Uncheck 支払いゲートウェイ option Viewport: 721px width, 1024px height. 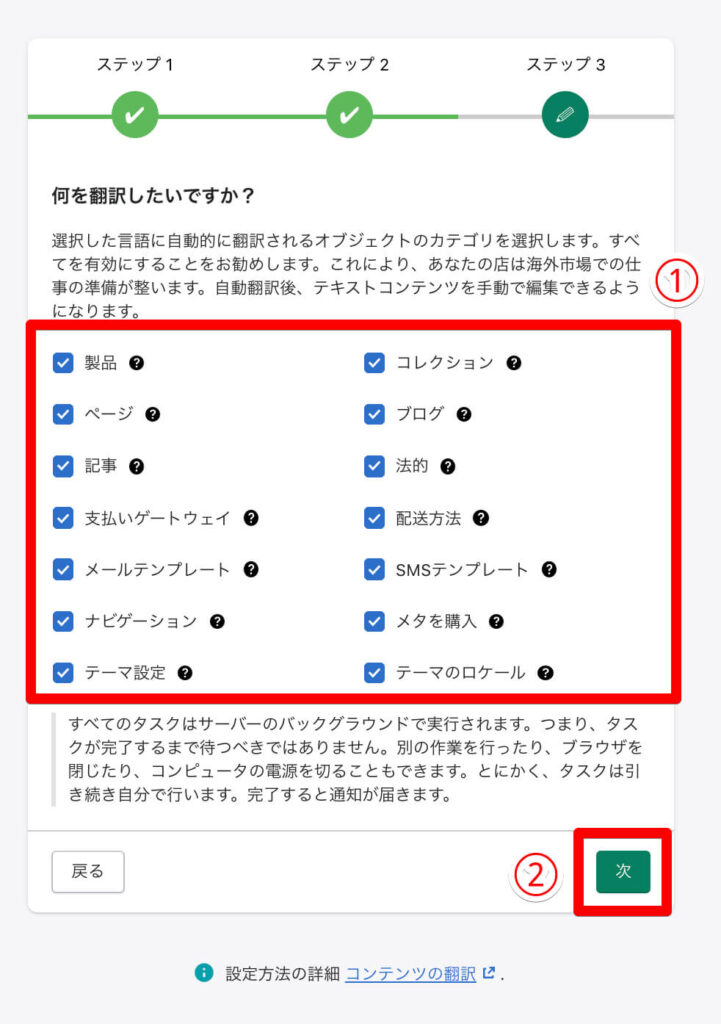(x=63, y=518)
